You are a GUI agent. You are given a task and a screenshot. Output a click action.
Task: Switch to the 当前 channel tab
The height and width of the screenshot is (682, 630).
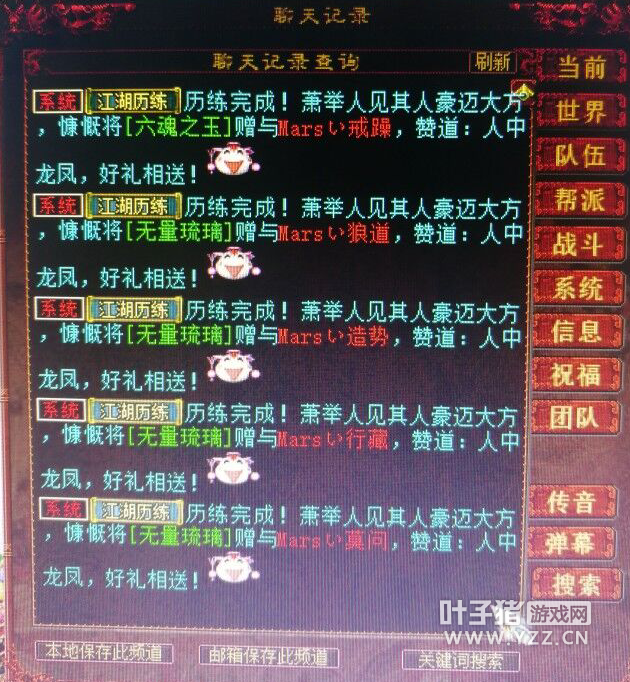580,68
